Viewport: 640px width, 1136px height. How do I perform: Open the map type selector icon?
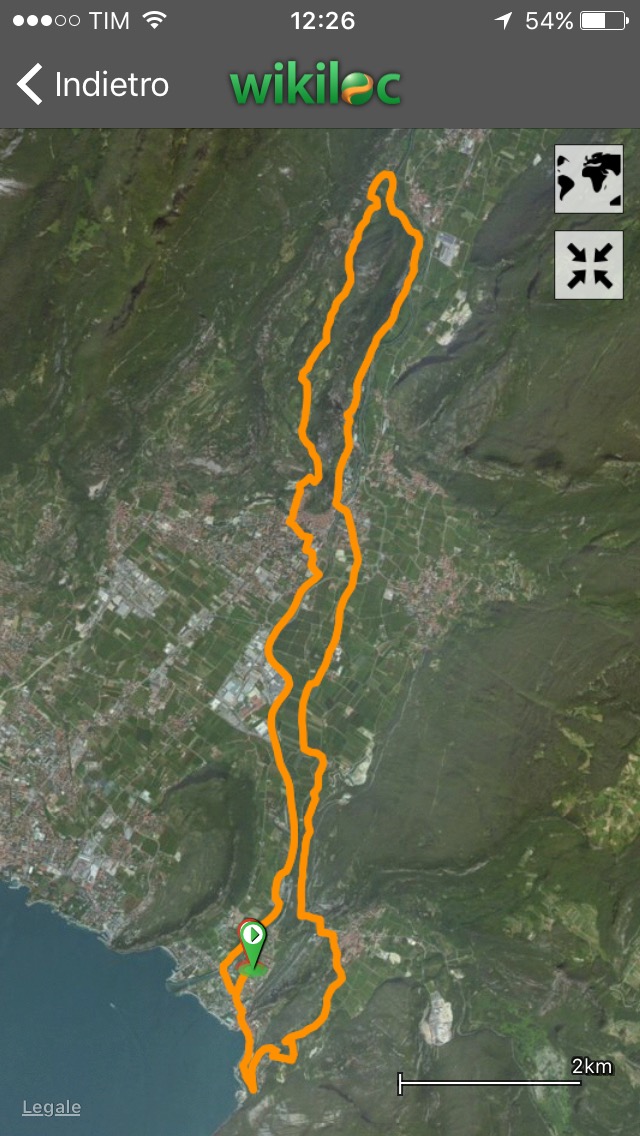coord(589,179)
